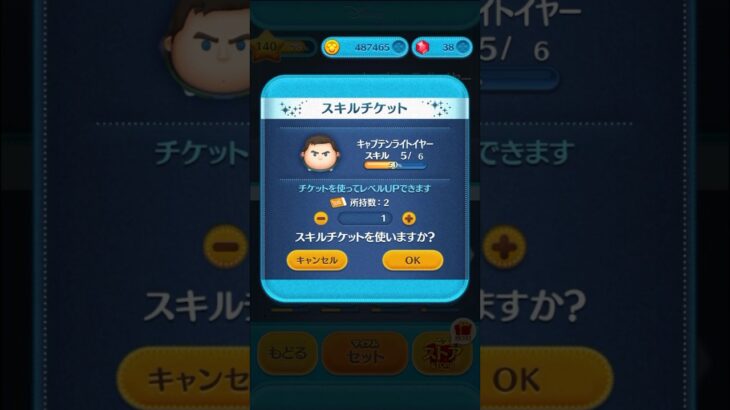This screenshot has height=410, width=730.
Task: Cancel the skill ticket dialog
Action: pyautogui.click(x=316, y=260)
